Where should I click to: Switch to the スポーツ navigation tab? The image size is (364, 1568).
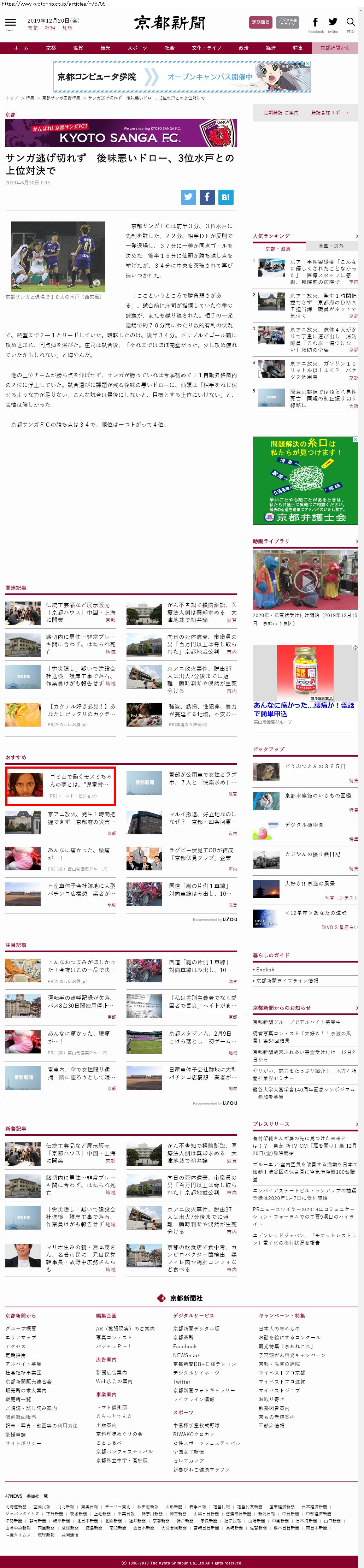pos(137,48)
